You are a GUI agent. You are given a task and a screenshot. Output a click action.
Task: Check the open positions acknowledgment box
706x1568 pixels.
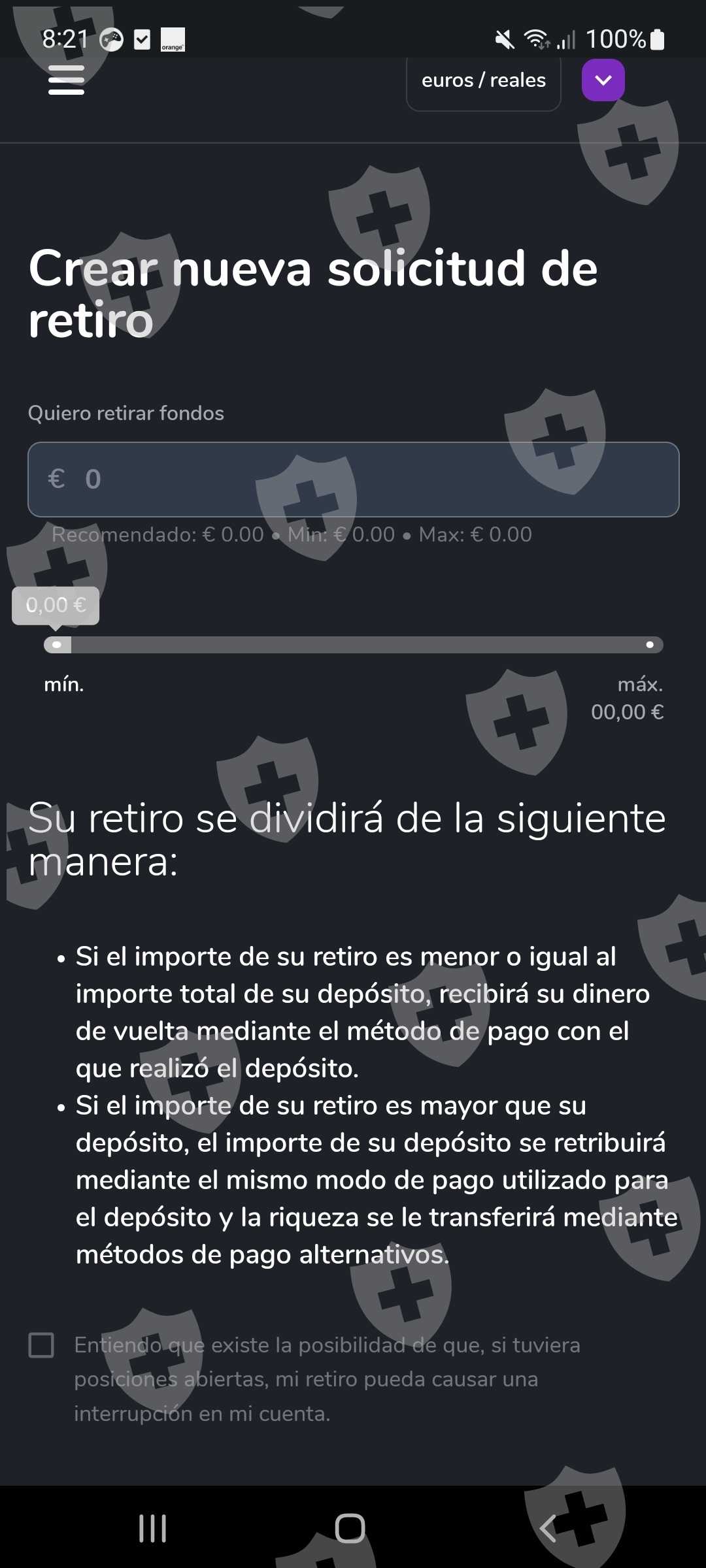pyautogui.click(x=41, y=1345)
